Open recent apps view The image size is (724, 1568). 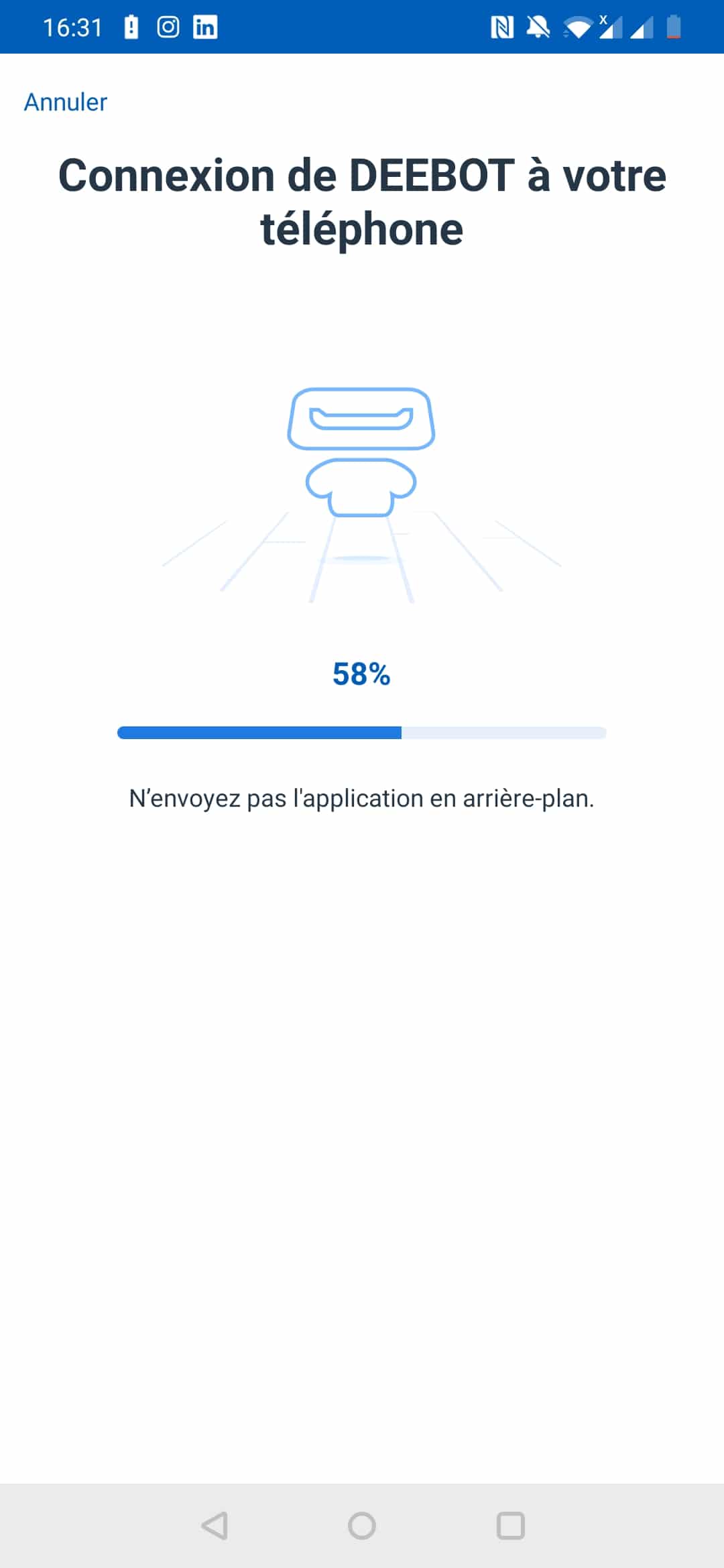pos(510,1526)
